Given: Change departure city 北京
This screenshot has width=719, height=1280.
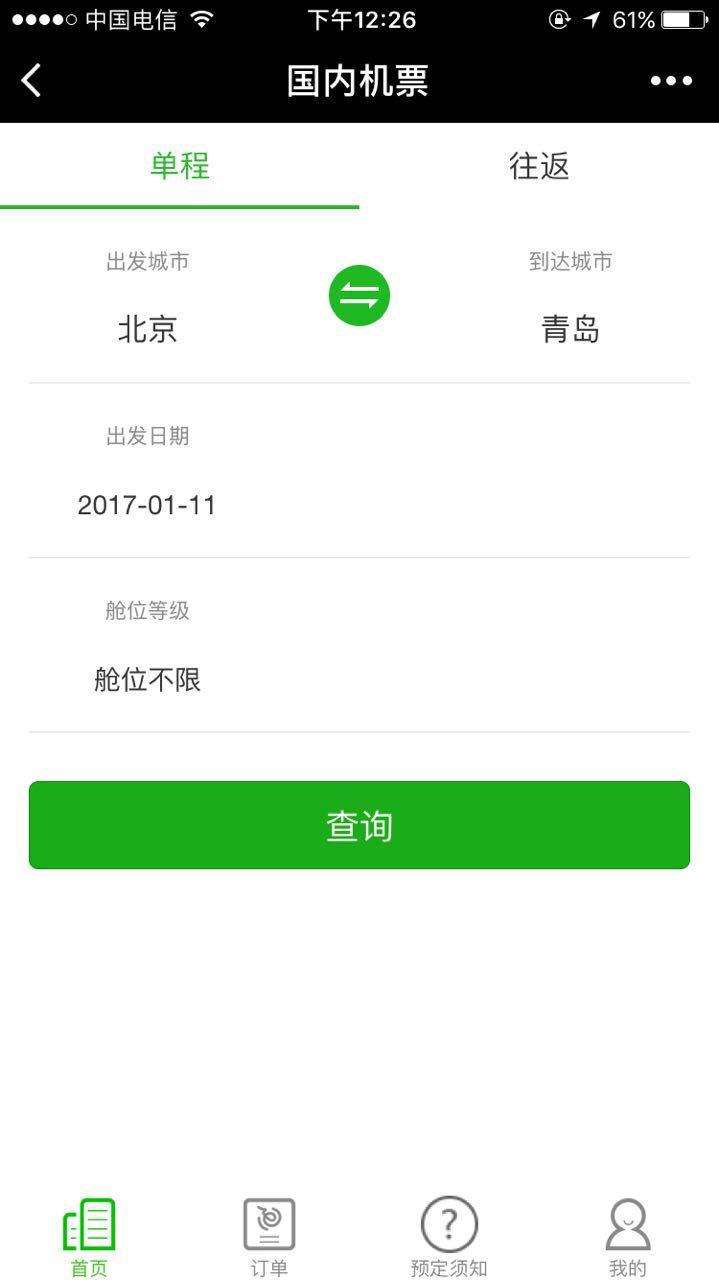Looking at the screenshot, I should [148, 328].
